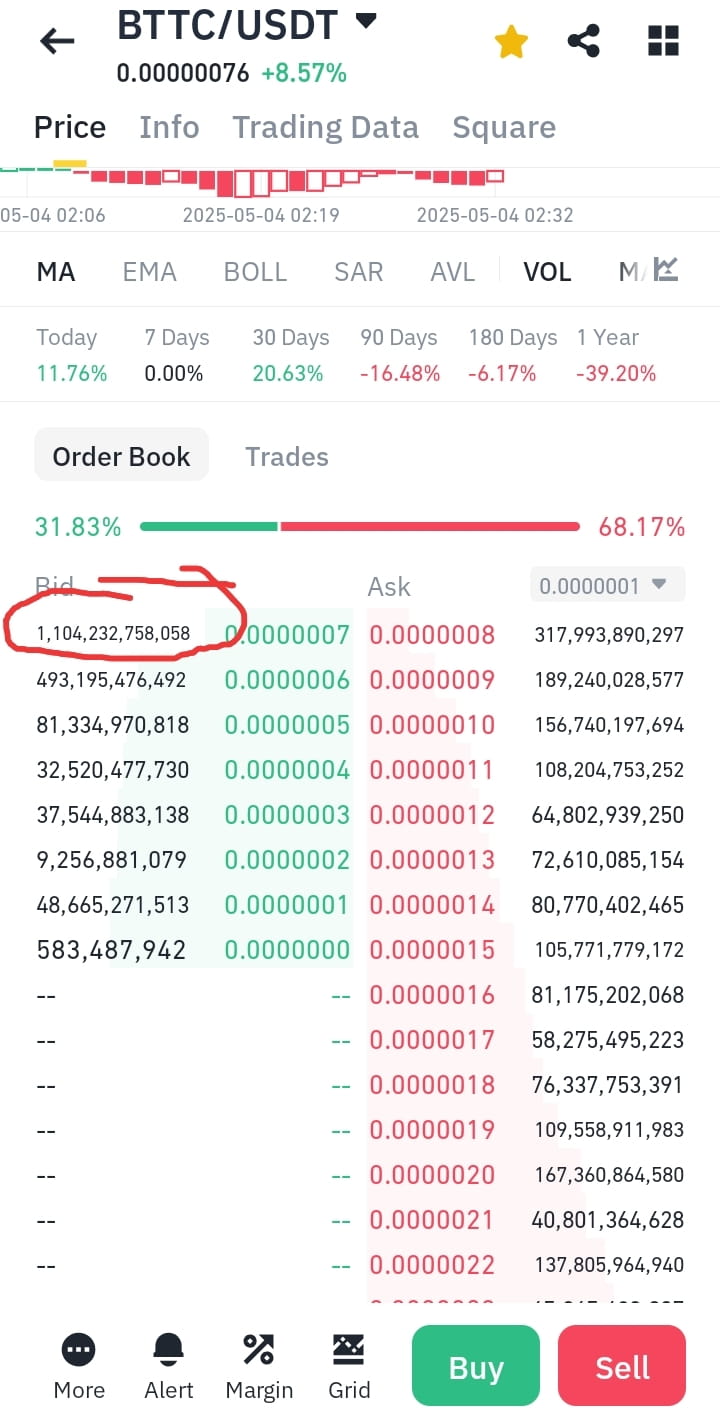Set a price Alert
The height and width of the screenshot is (1428, 720).
[168, 1365]
